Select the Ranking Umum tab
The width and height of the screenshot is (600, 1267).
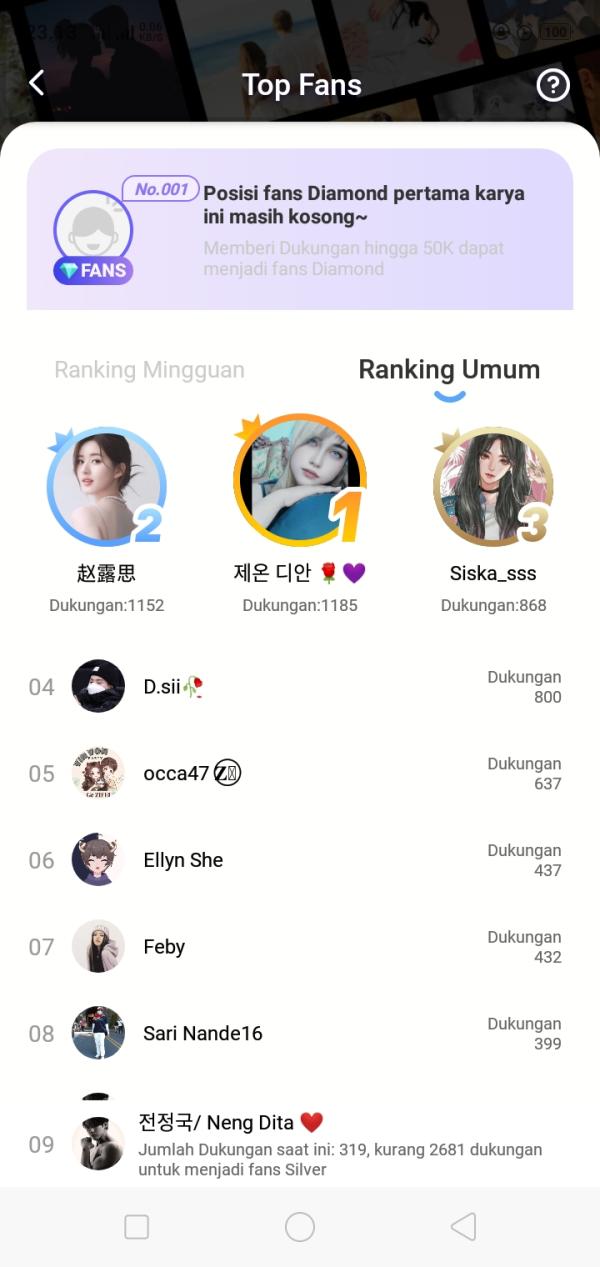(449, 370)
